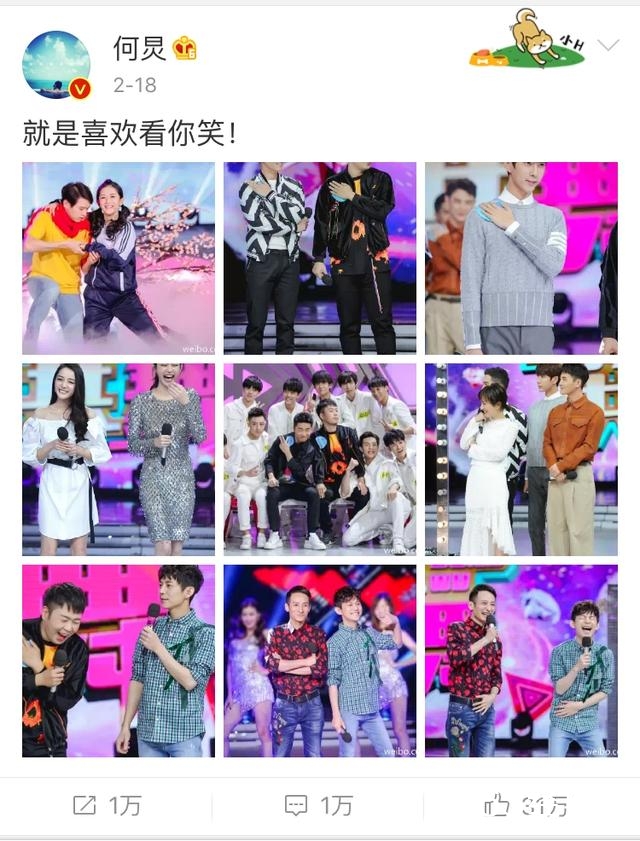Viewport: 640px width, 841px height.
Task: Open 何炅's profile avatar
Action: (x=57, y=65)
